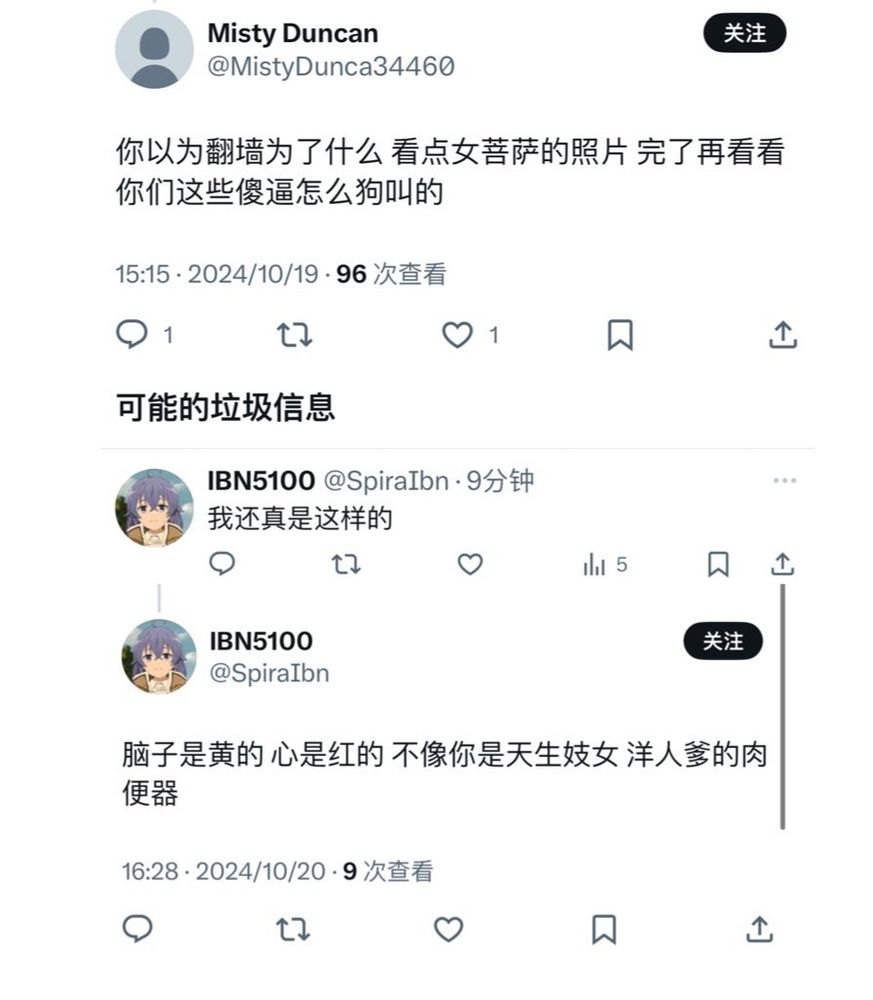873x1000 pixels.
Task: Bookmark IBN5100's reply tweet
Action: coord(717,564)
